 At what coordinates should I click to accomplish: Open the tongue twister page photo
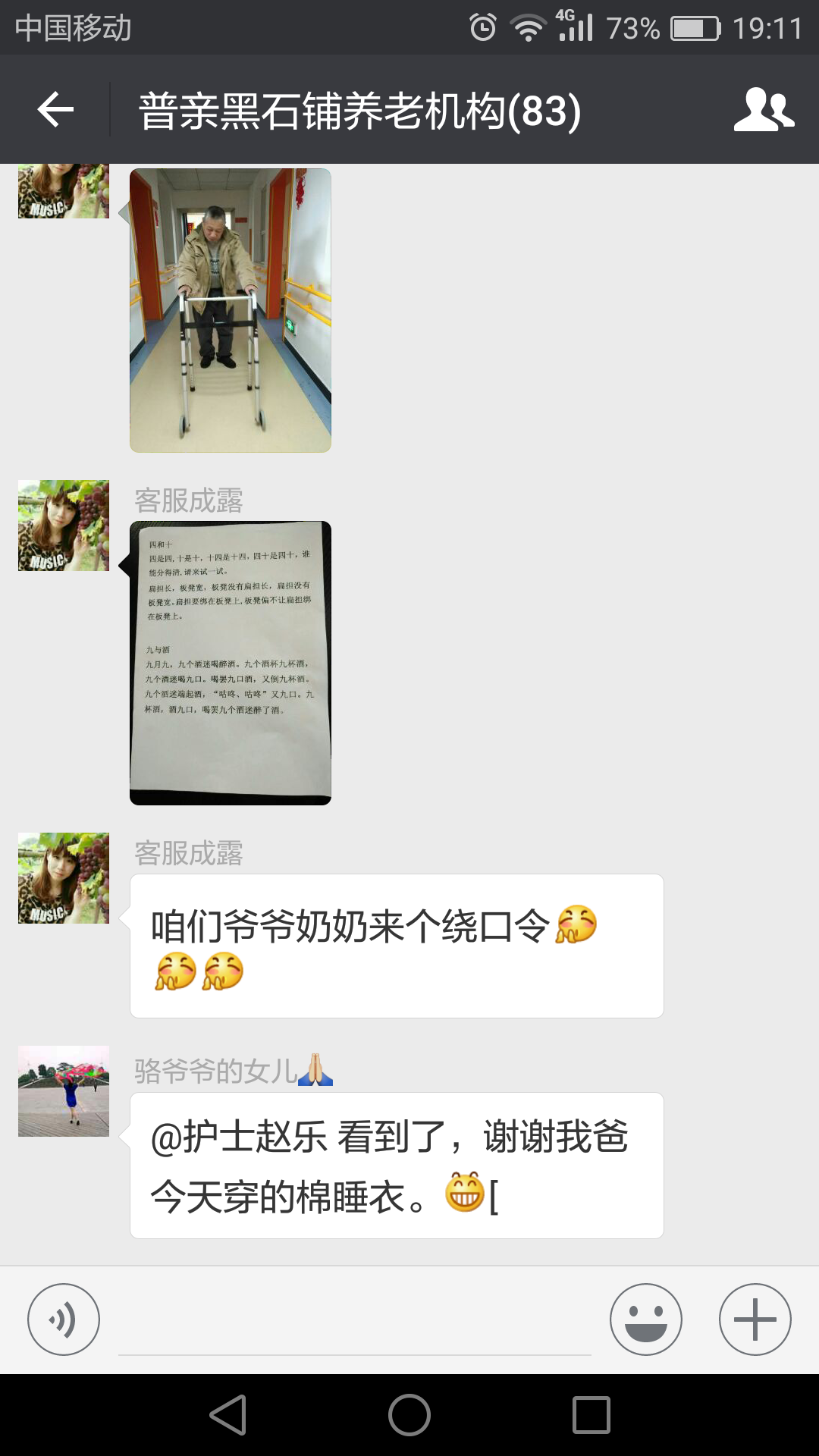tap(231, 663)
